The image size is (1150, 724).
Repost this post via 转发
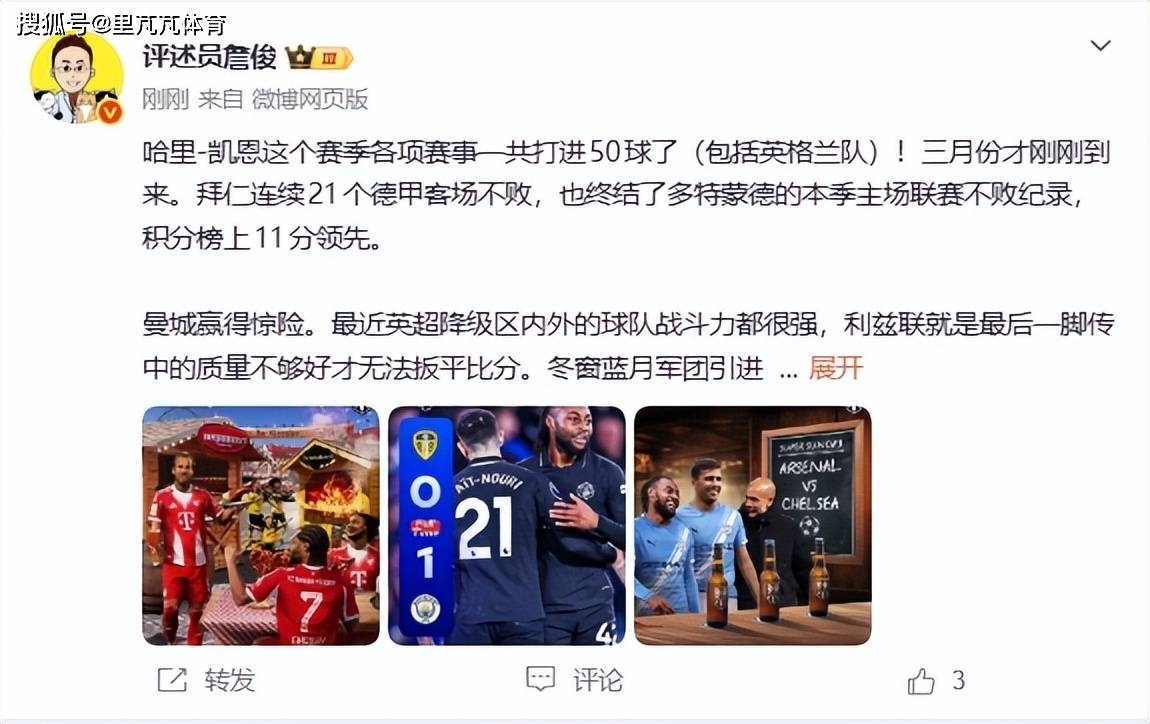[208, 680]
